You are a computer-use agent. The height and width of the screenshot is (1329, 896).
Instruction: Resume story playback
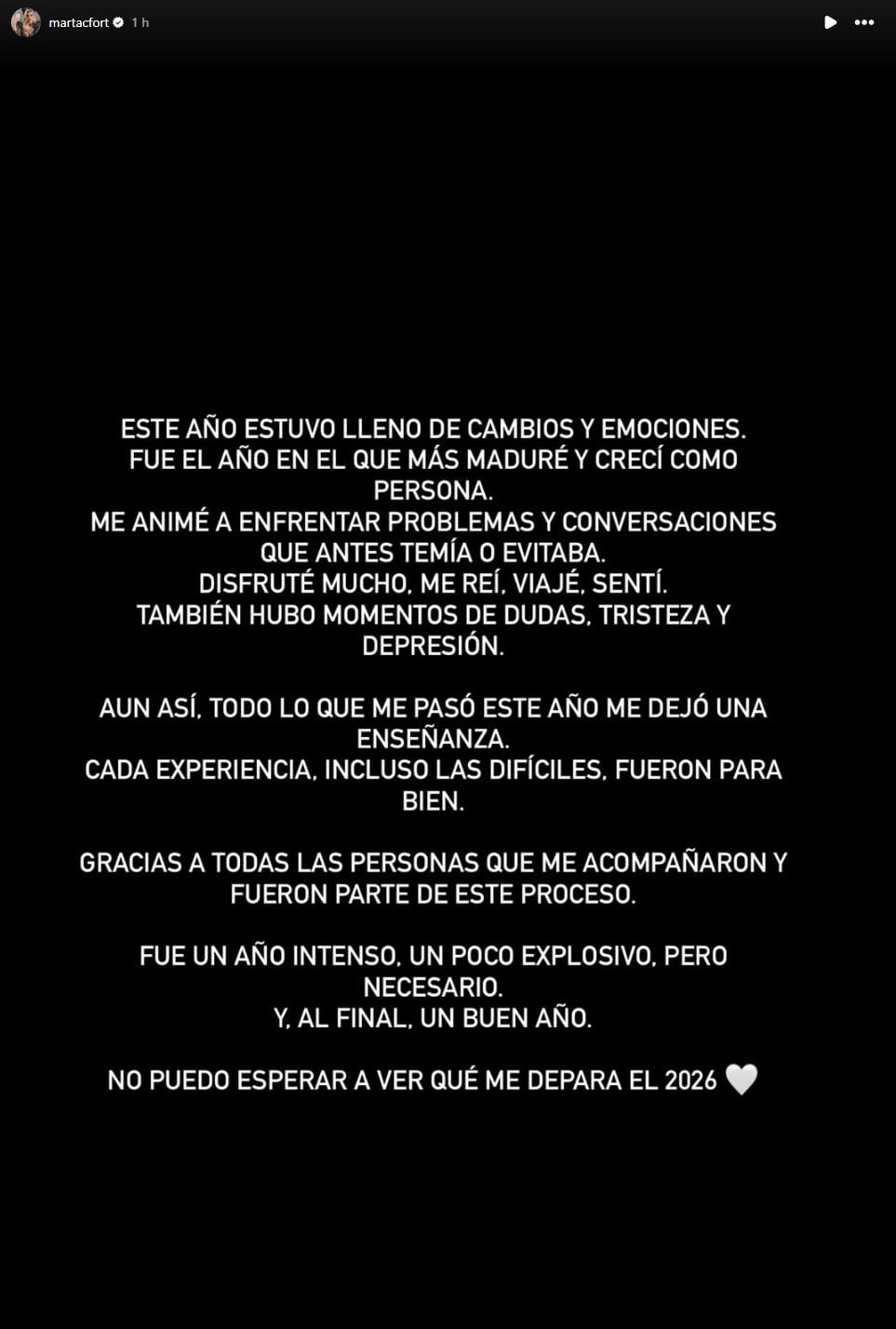(830, 22)
